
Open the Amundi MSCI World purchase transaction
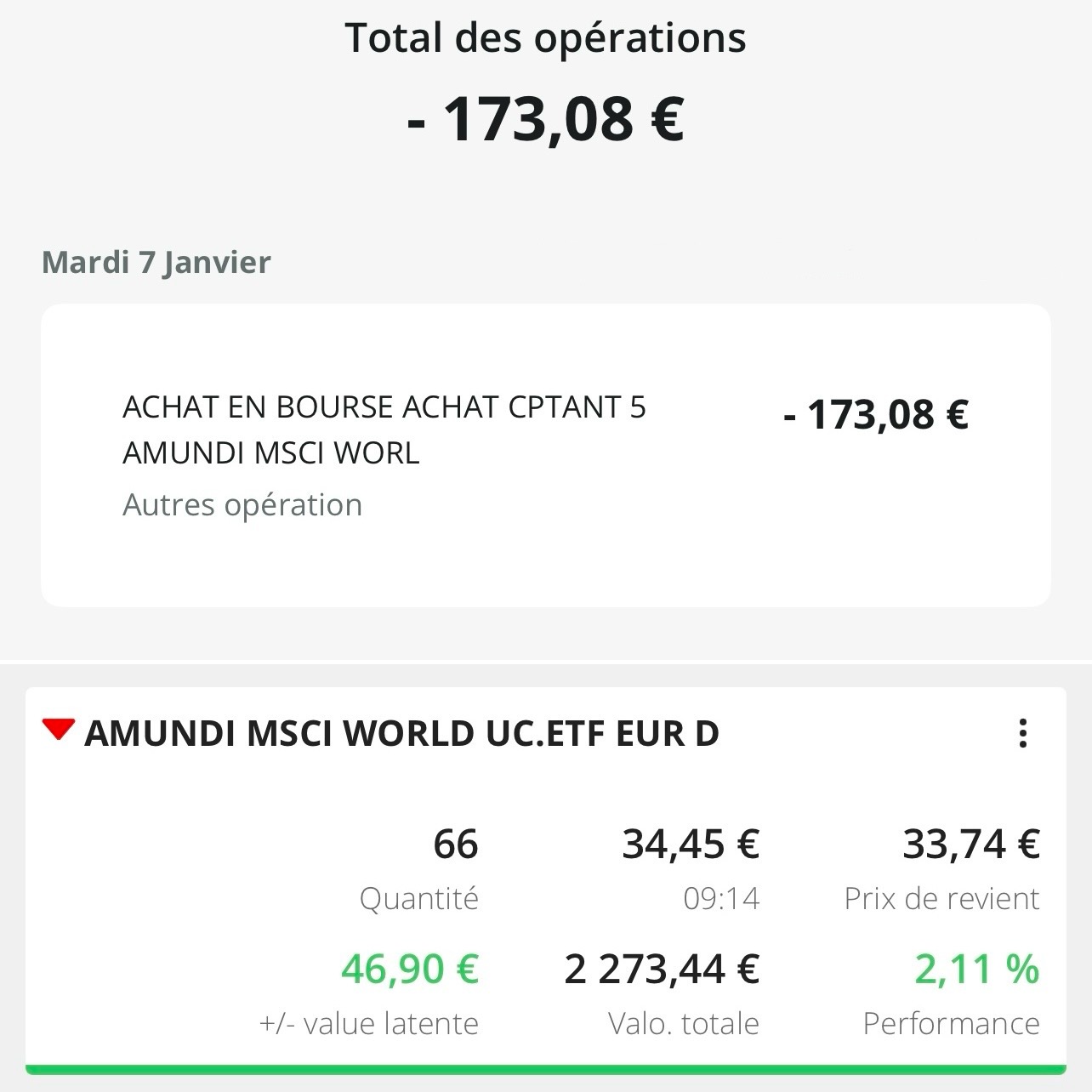pyautogui.click(x=544, y=454)
